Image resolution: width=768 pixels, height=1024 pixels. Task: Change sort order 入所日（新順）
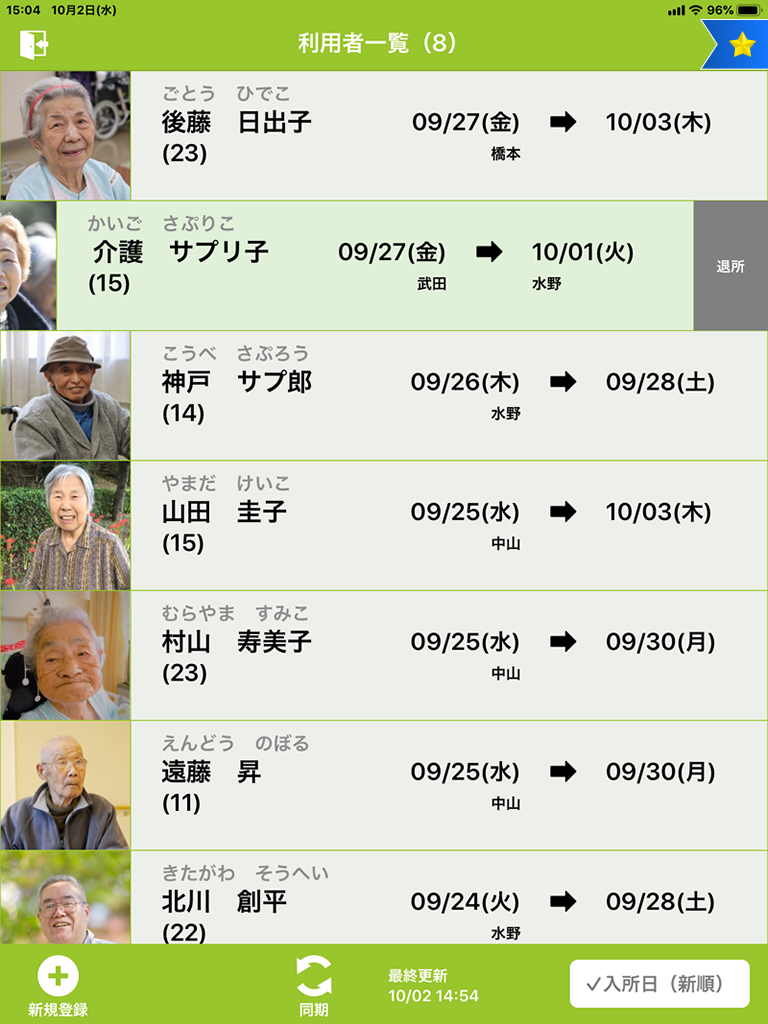click(x=659, y=984)
